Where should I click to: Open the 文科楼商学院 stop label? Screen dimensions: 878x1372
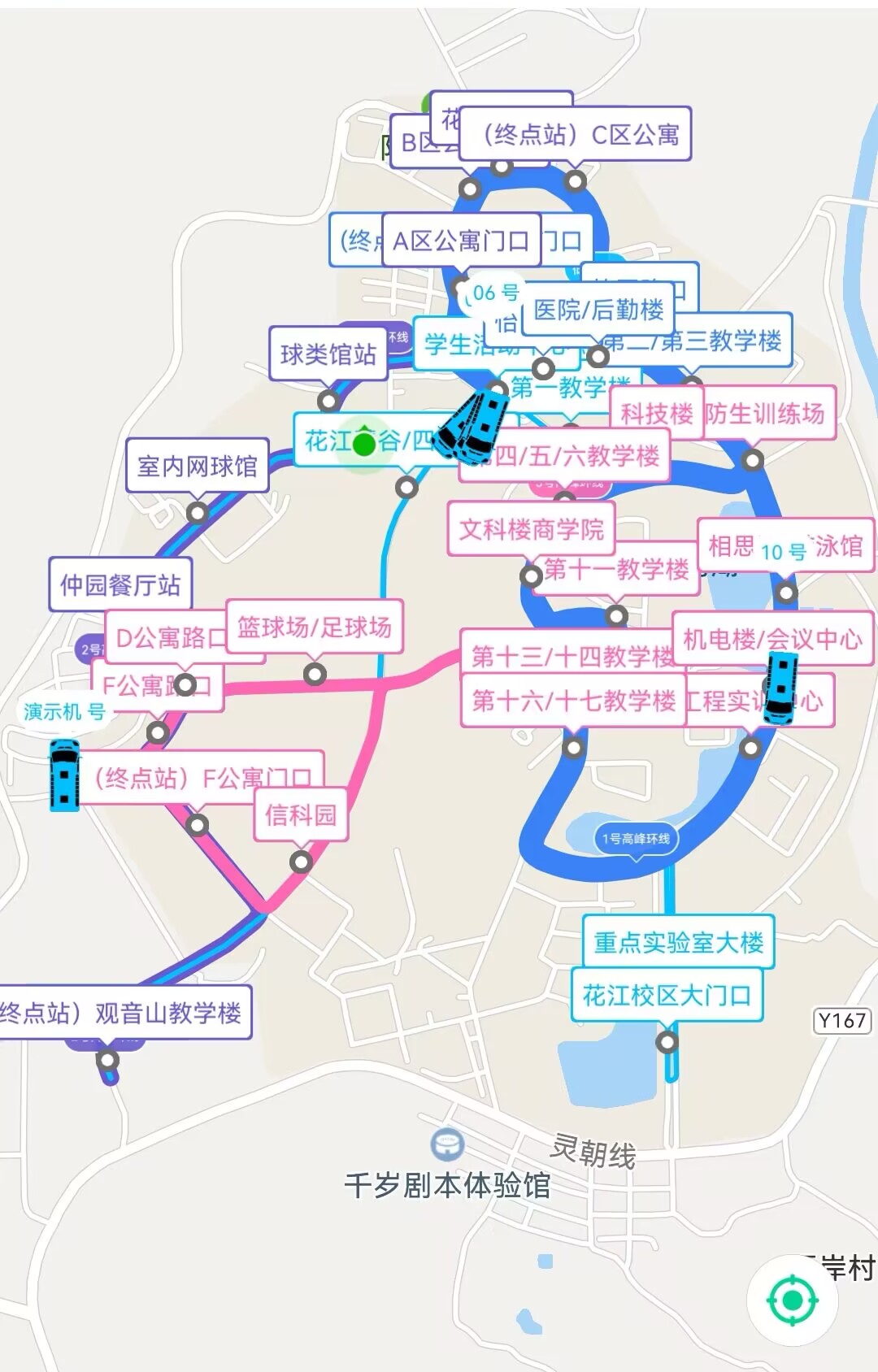[x=531, y=529]
